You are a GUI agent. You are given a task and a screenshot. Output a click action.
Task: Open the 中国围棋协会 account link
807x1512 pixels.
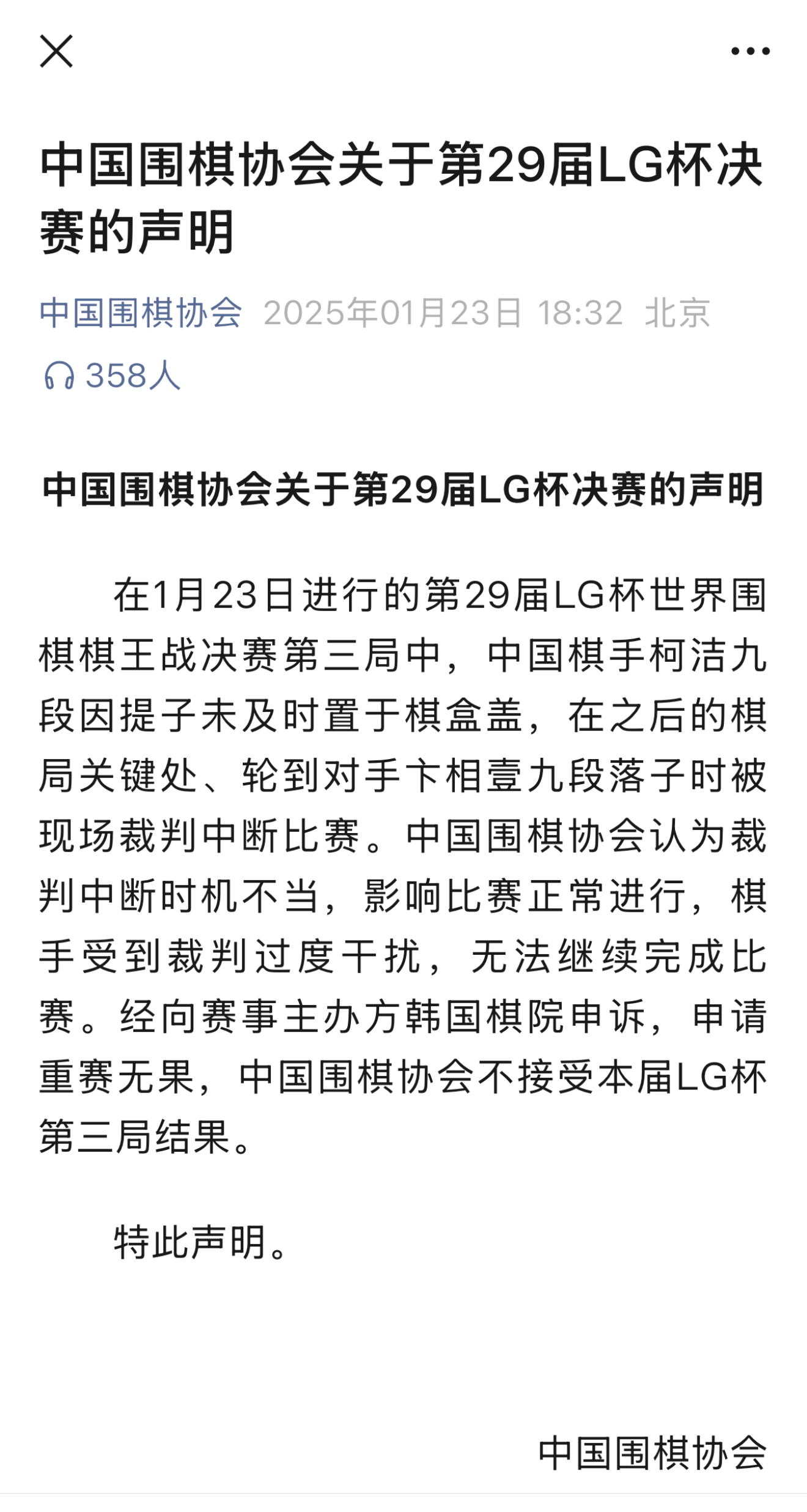click(x=141, y=313)
